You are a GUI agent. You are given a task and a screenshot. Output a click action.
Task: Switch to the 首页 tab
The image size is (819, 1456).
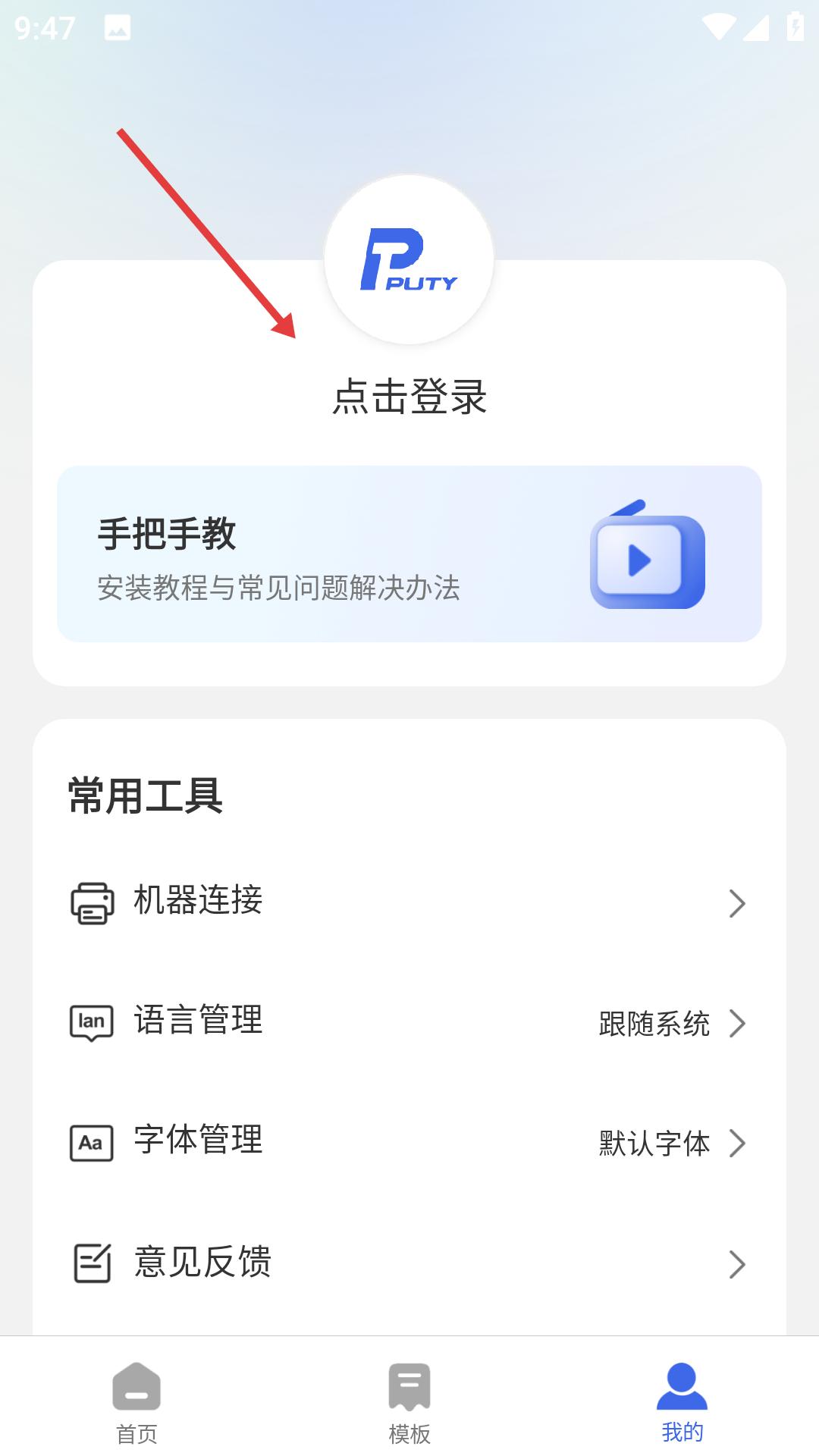[x=137, y=1407]
